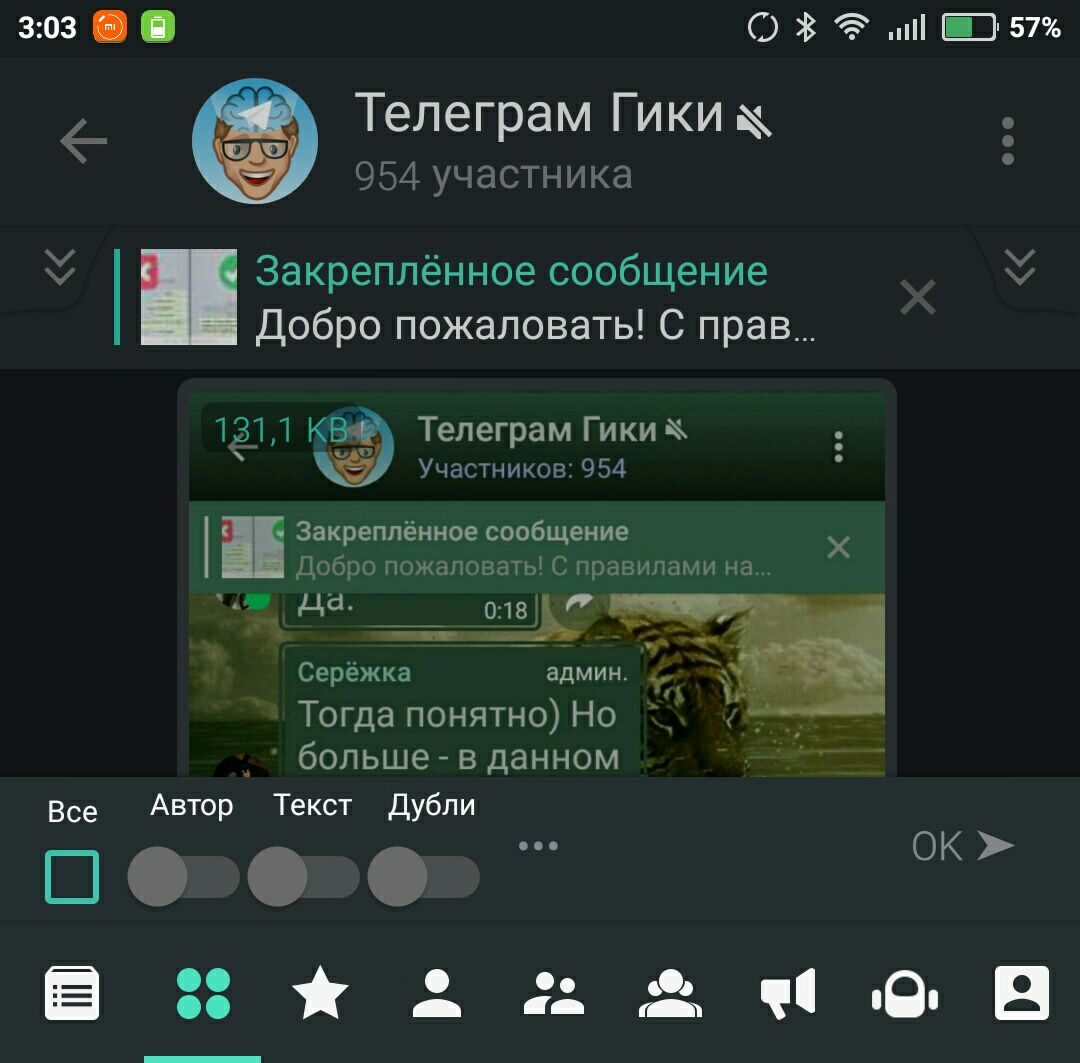Screen dimensions: 1080x1063
Task: Close the pinned message banner
Action: [x=917, y=297]
